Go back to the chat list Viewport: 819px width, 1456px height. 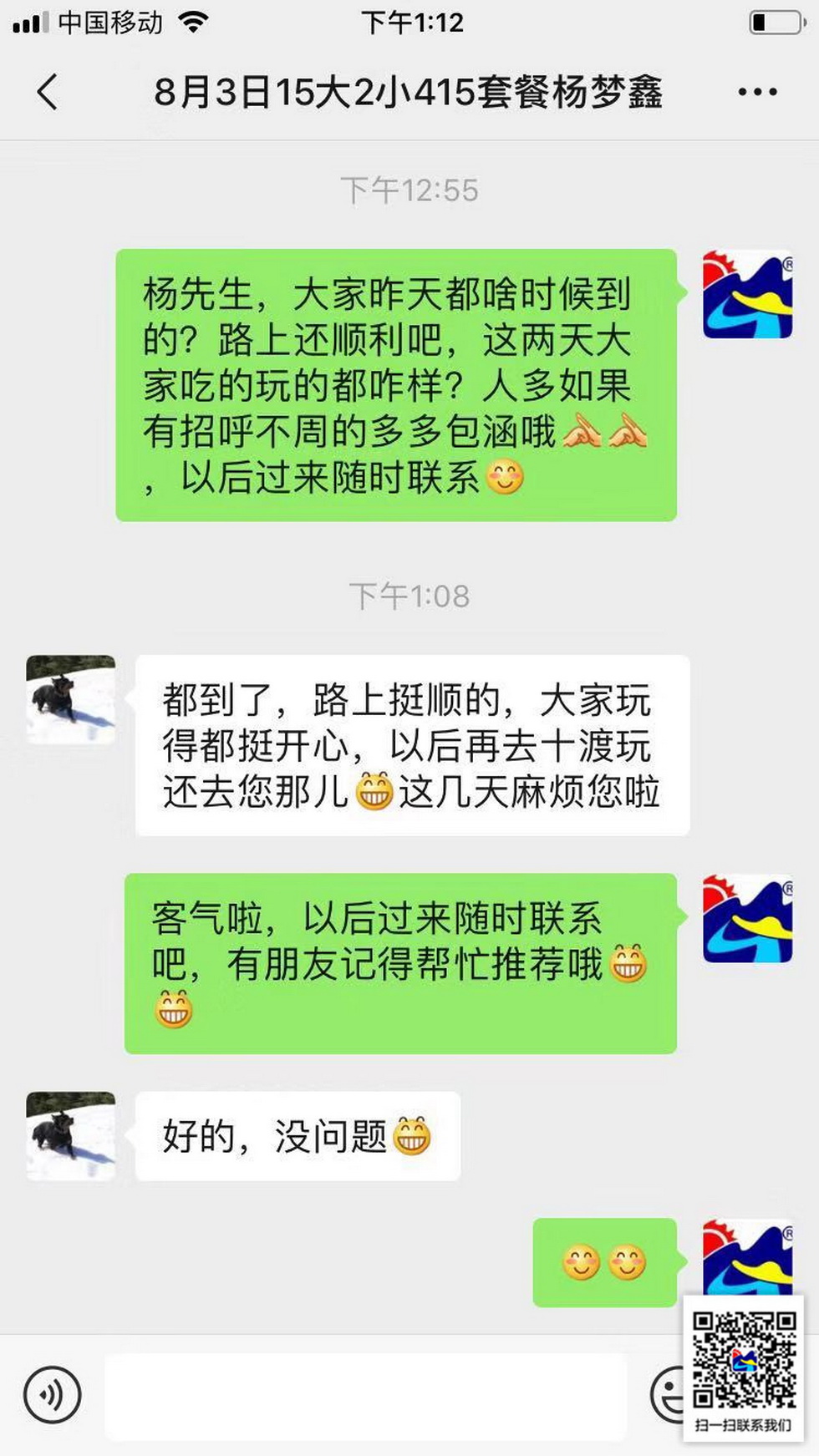(48, 92)
